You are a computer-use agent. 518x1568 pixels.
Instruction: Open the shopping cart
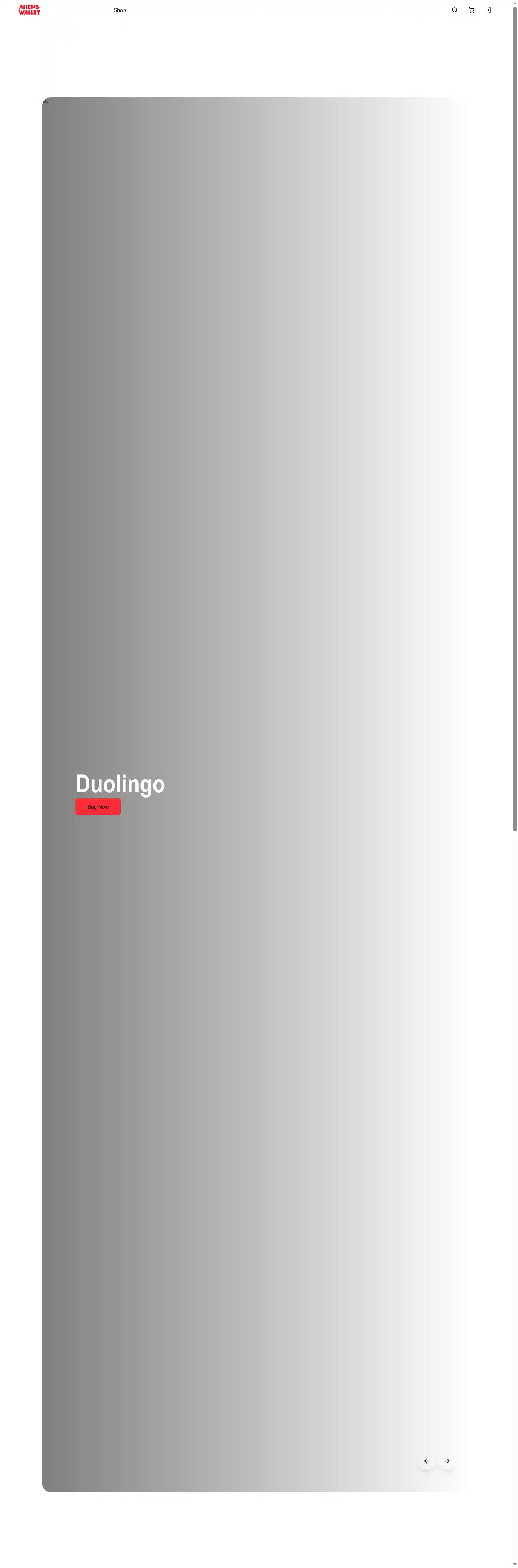point(471,10)
